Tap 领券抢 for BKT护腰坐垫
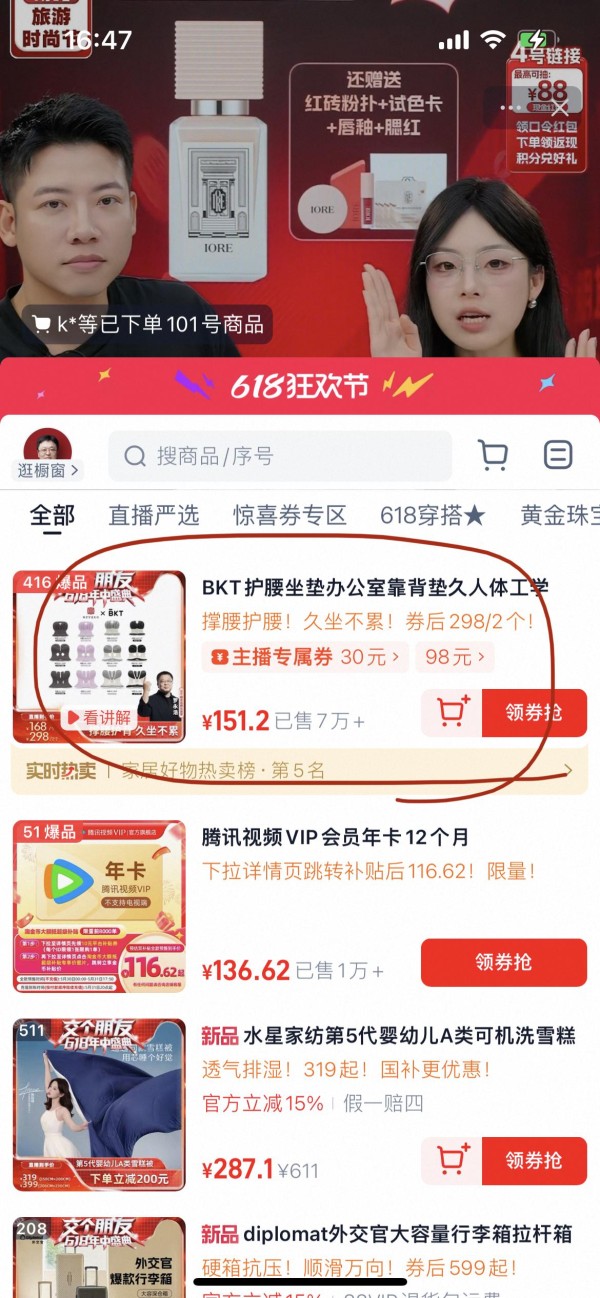The height and width of the screenshot is (1298, 600). [x=534, y=712]
